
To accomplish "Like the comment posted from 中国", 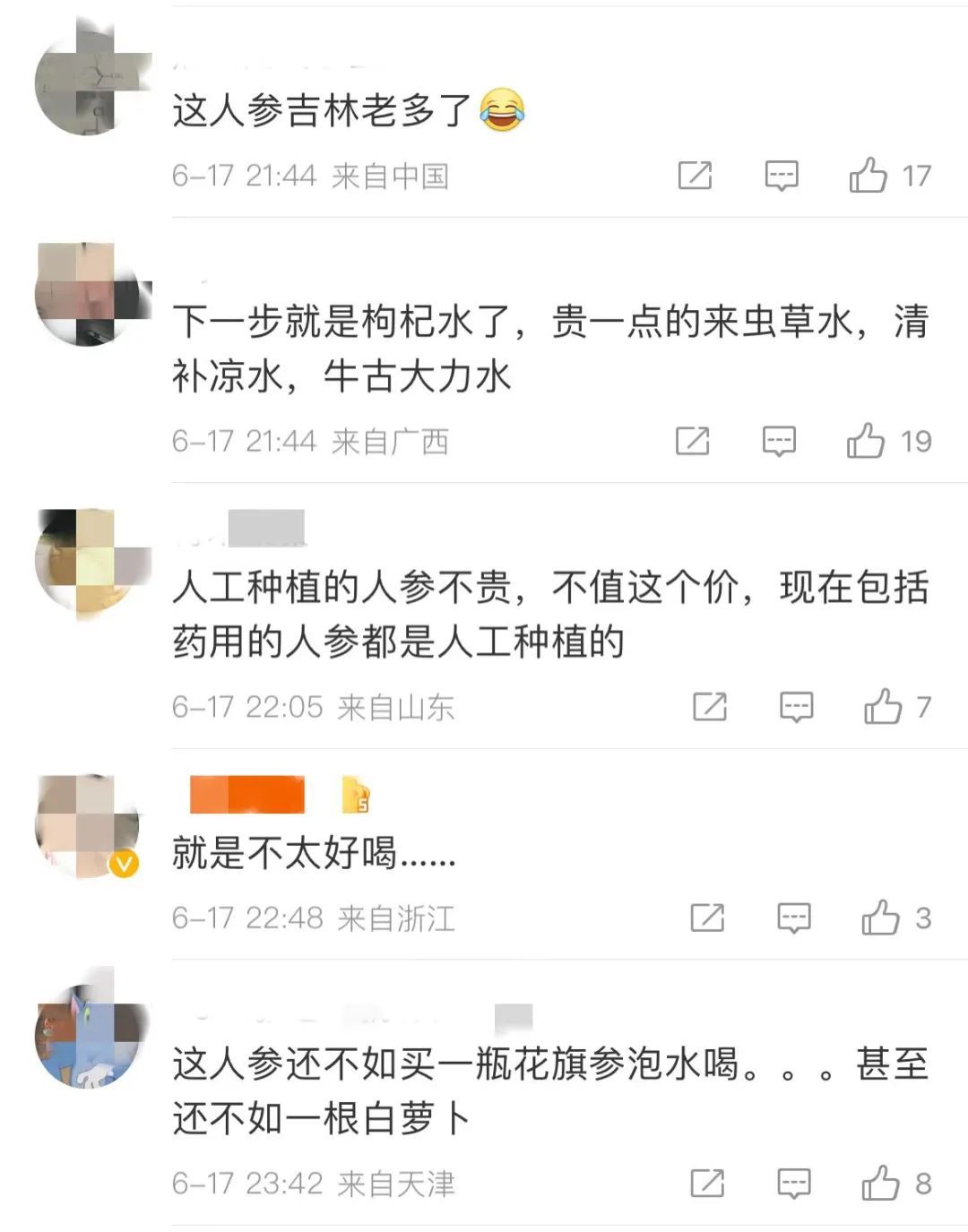I will (x=869, y=176).
